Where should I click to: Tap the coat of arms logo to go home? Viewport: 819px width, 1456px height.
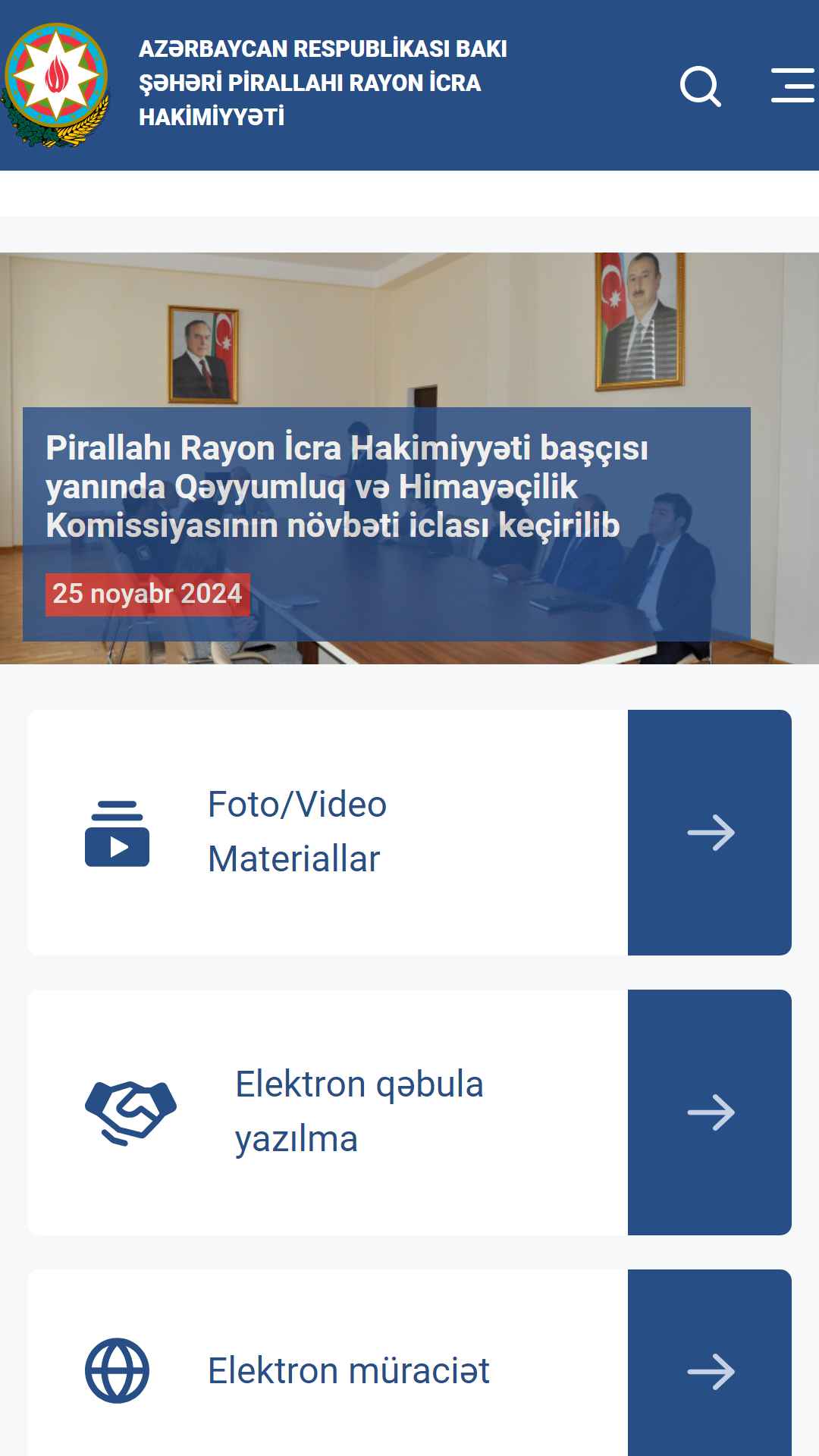tap(56, 85)
